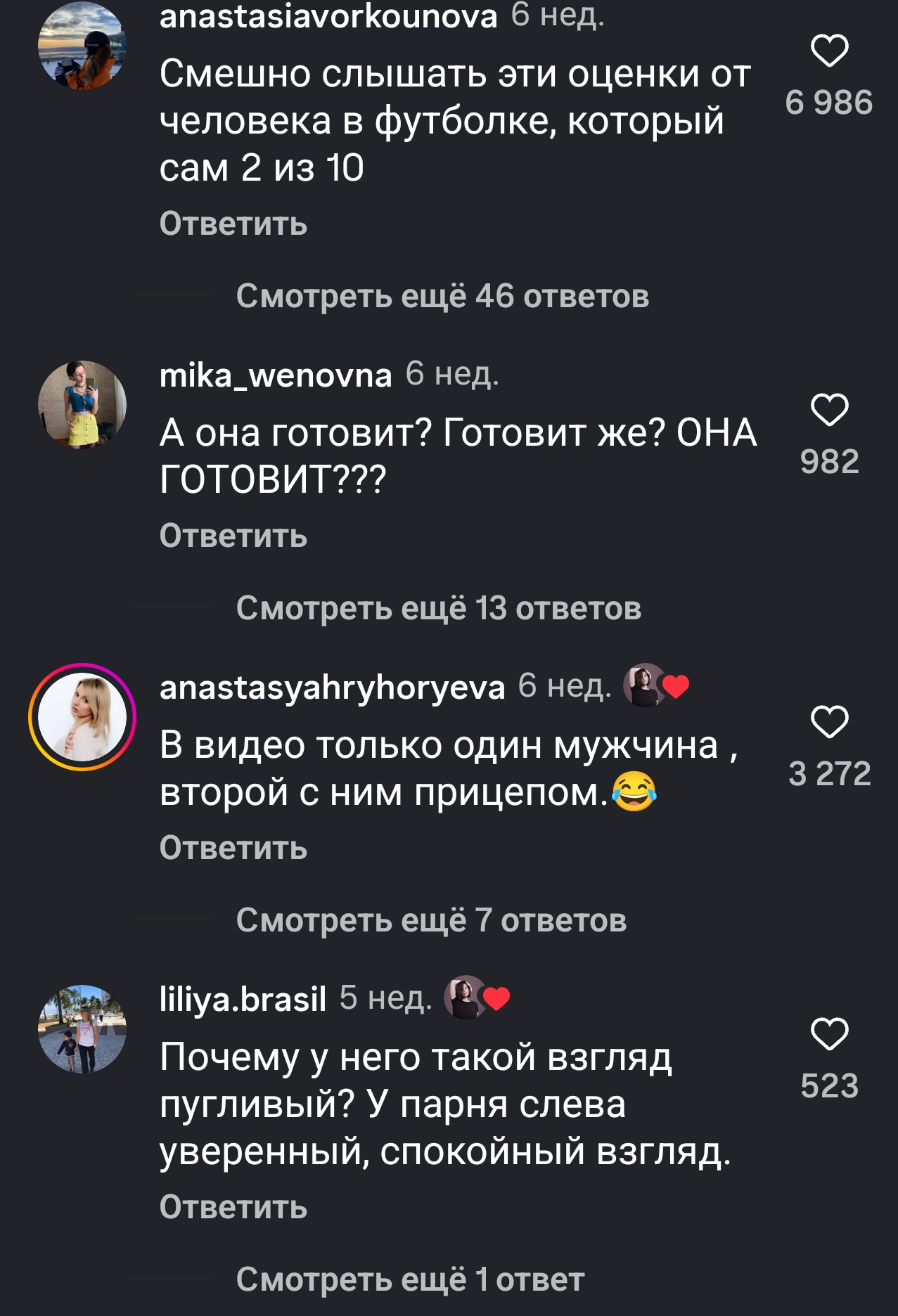The height and width of the screenshot is (1316, 898).
Task: Like liliya.brasil's comment
Action: point(829,1034)
